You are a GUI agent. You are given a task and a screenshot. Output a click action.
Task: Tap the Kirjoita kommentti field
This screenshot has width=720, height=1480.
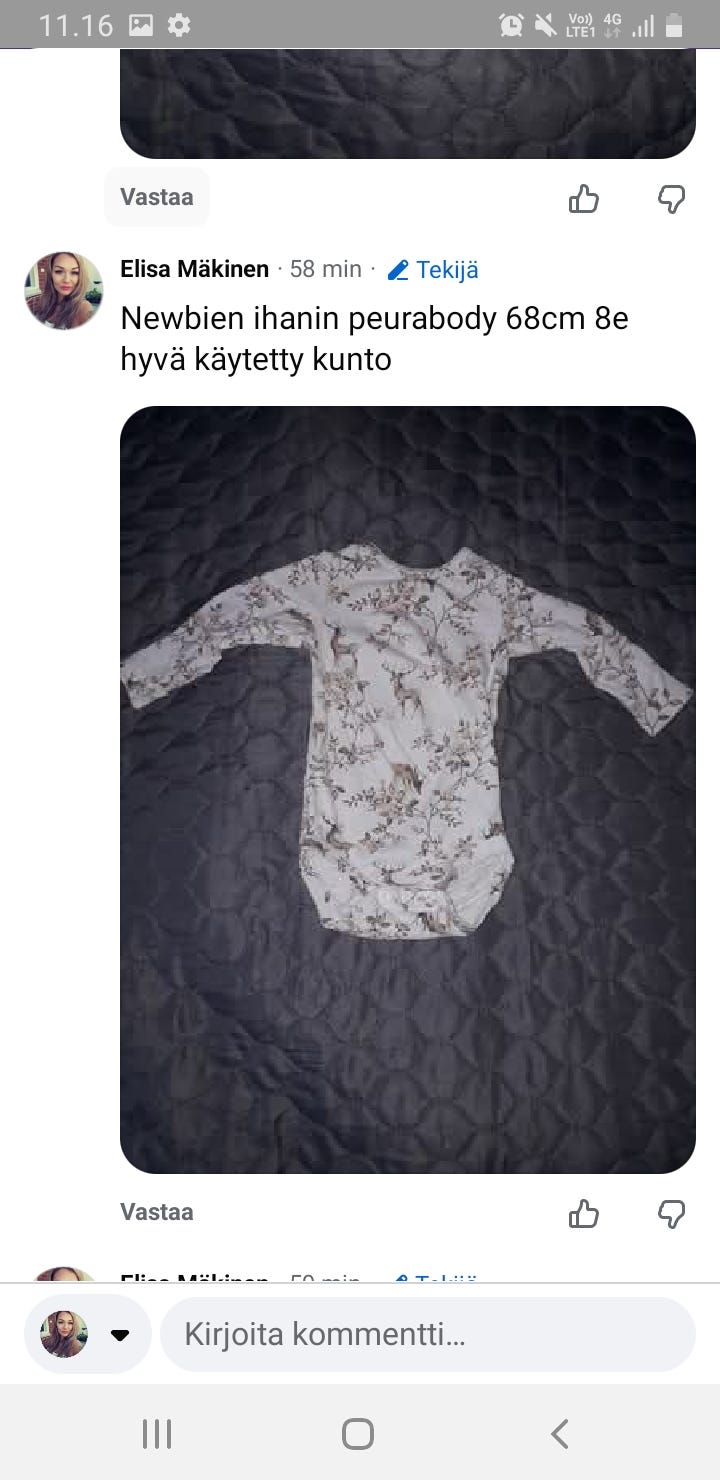[428, 1334]
